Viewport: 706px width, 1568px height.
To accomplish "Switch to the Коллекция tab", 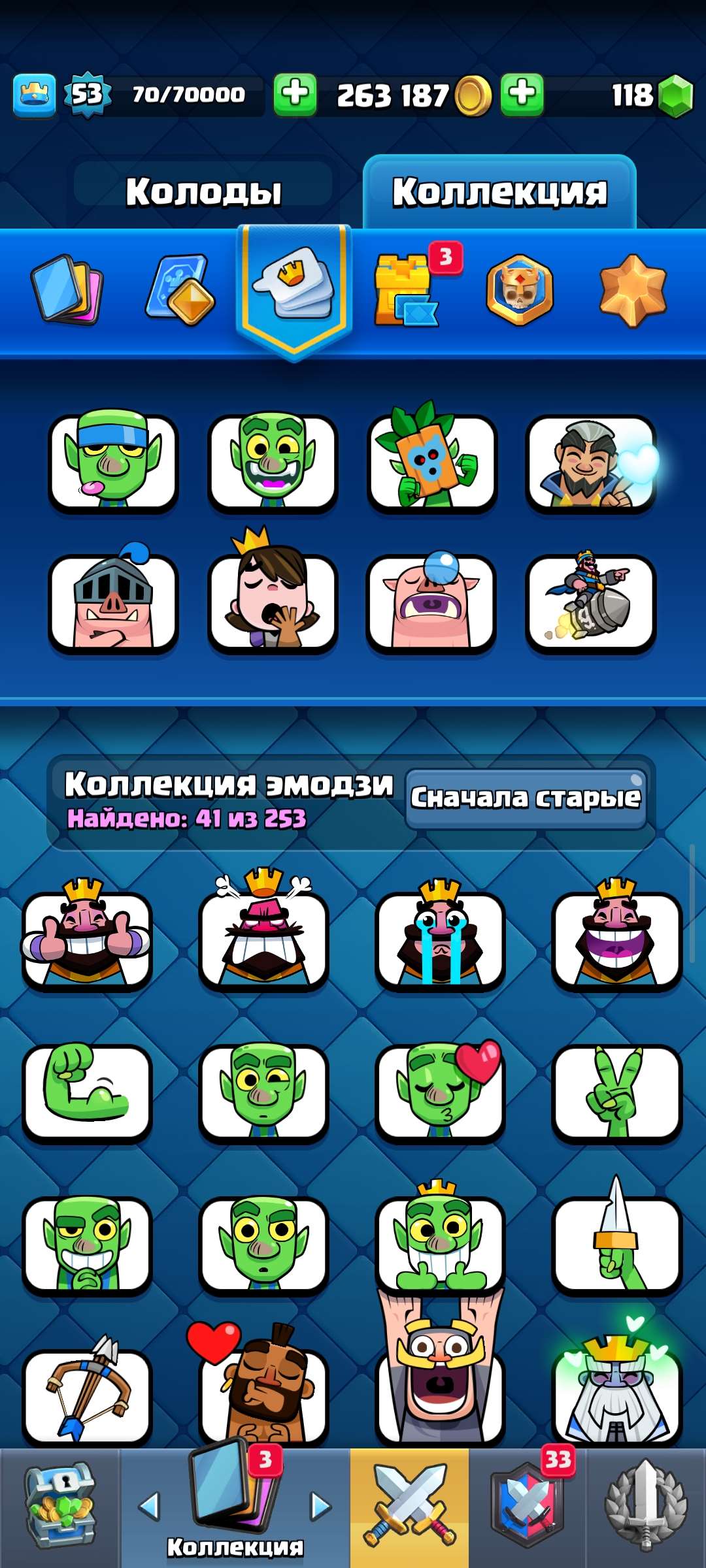I will (x=501, y=189).
